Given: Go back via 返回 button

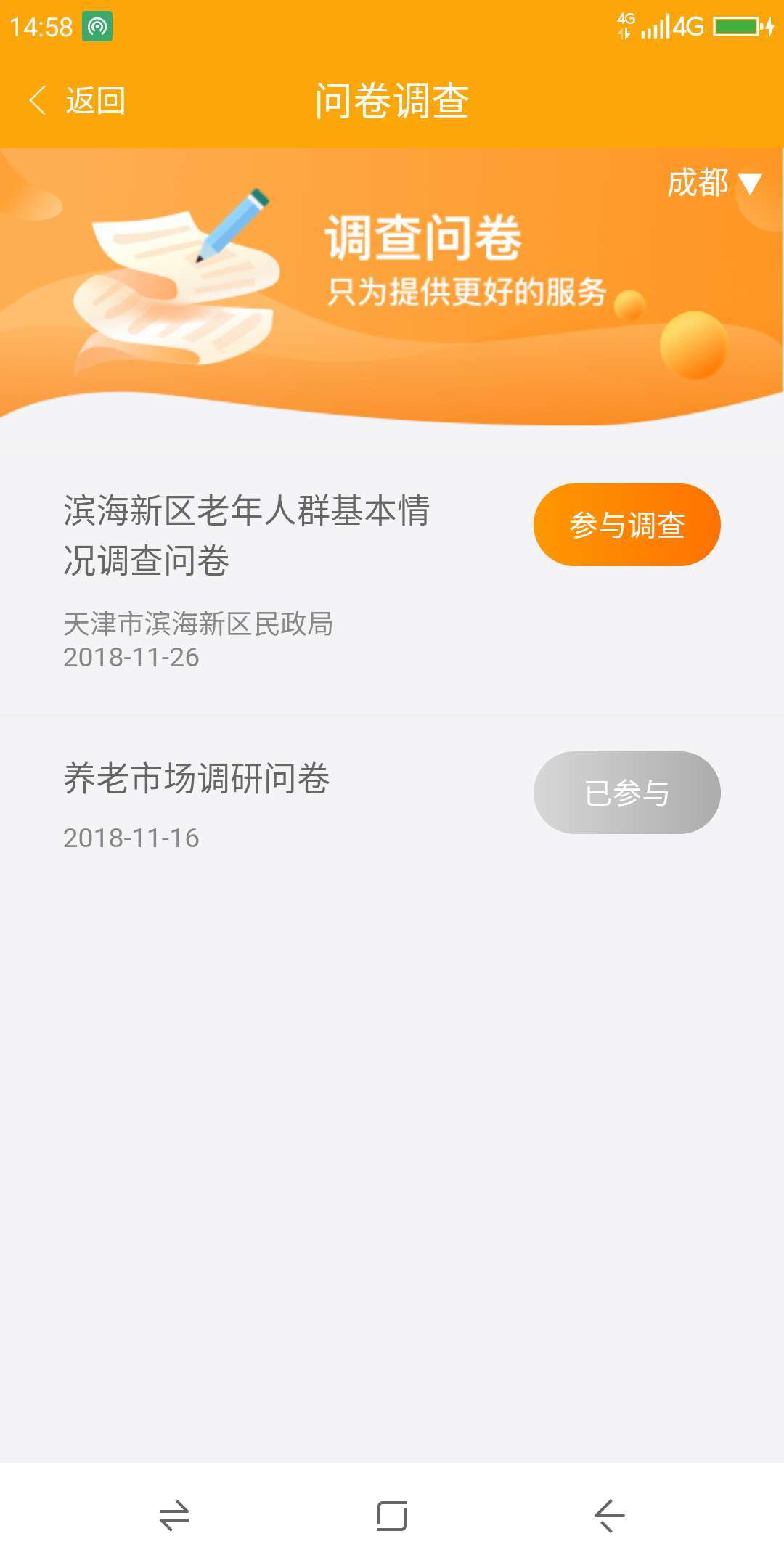Looking at the screenshot, I should tap(77, 100).
